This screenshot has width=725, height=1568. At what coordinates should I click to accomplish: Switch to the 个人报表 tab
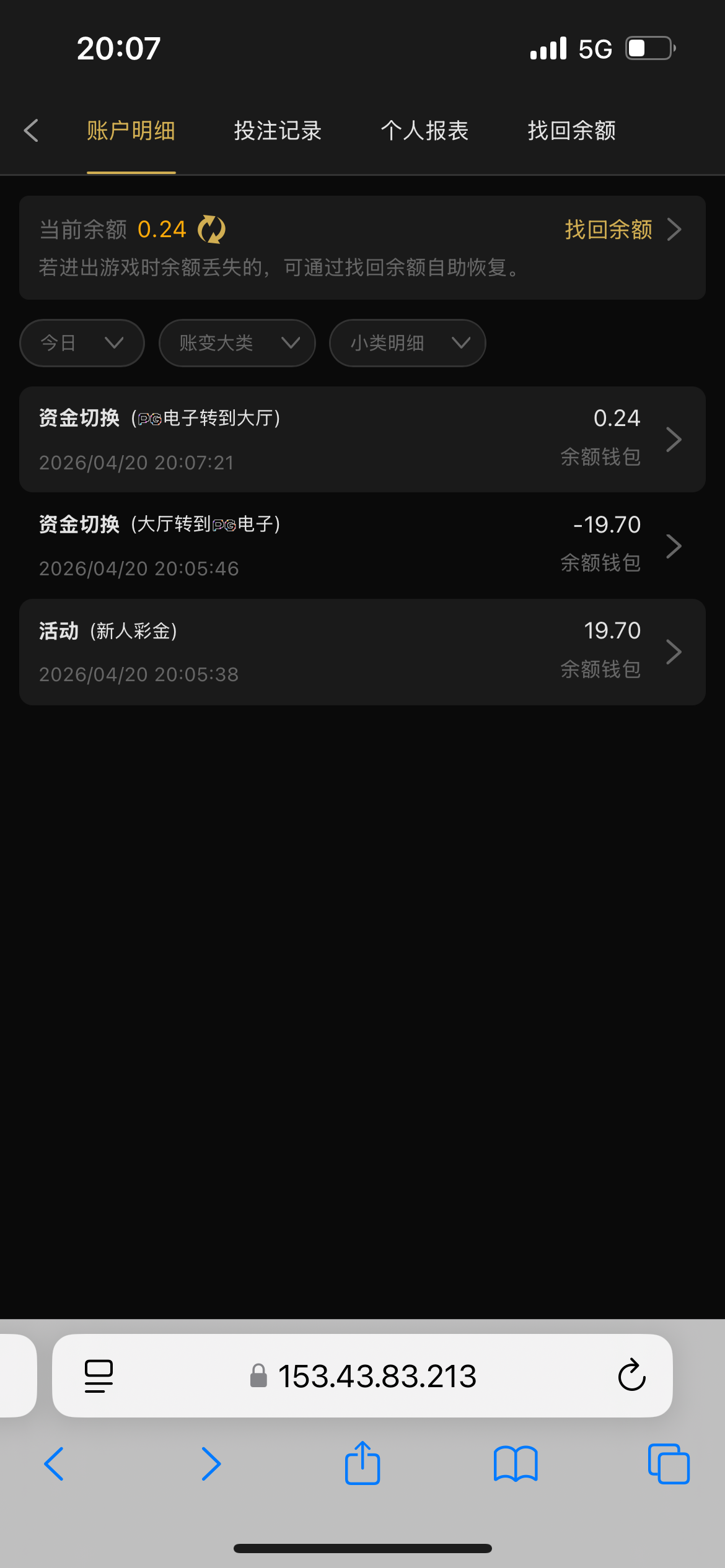click(x=424, y=131)
